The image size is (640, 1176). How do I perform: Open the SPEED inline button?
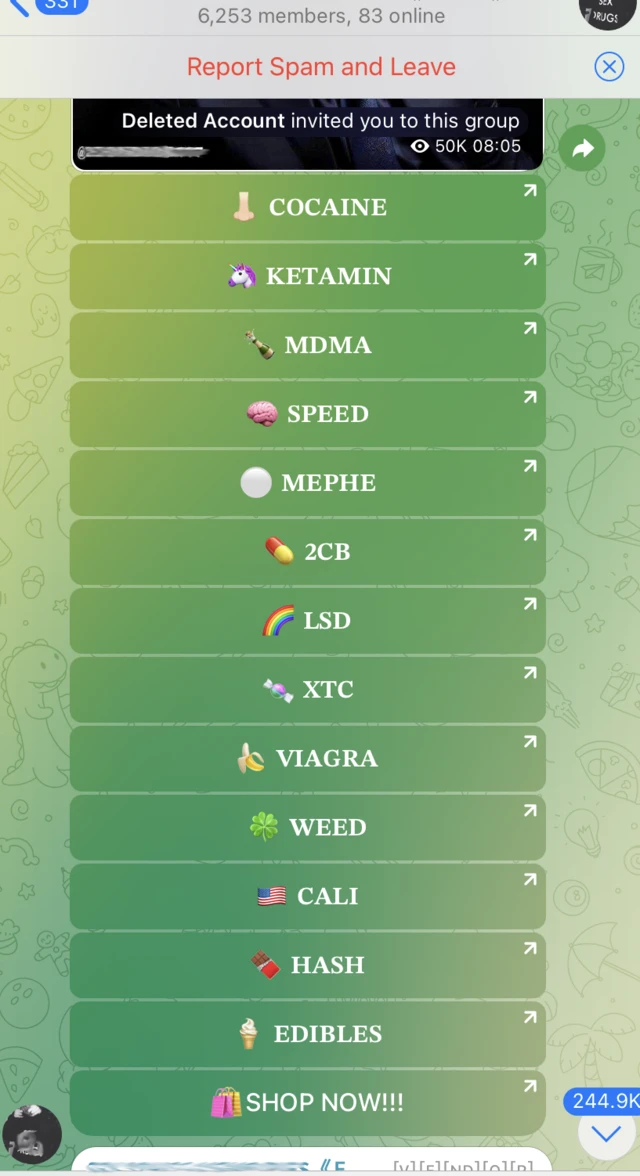tap(308, 414)
